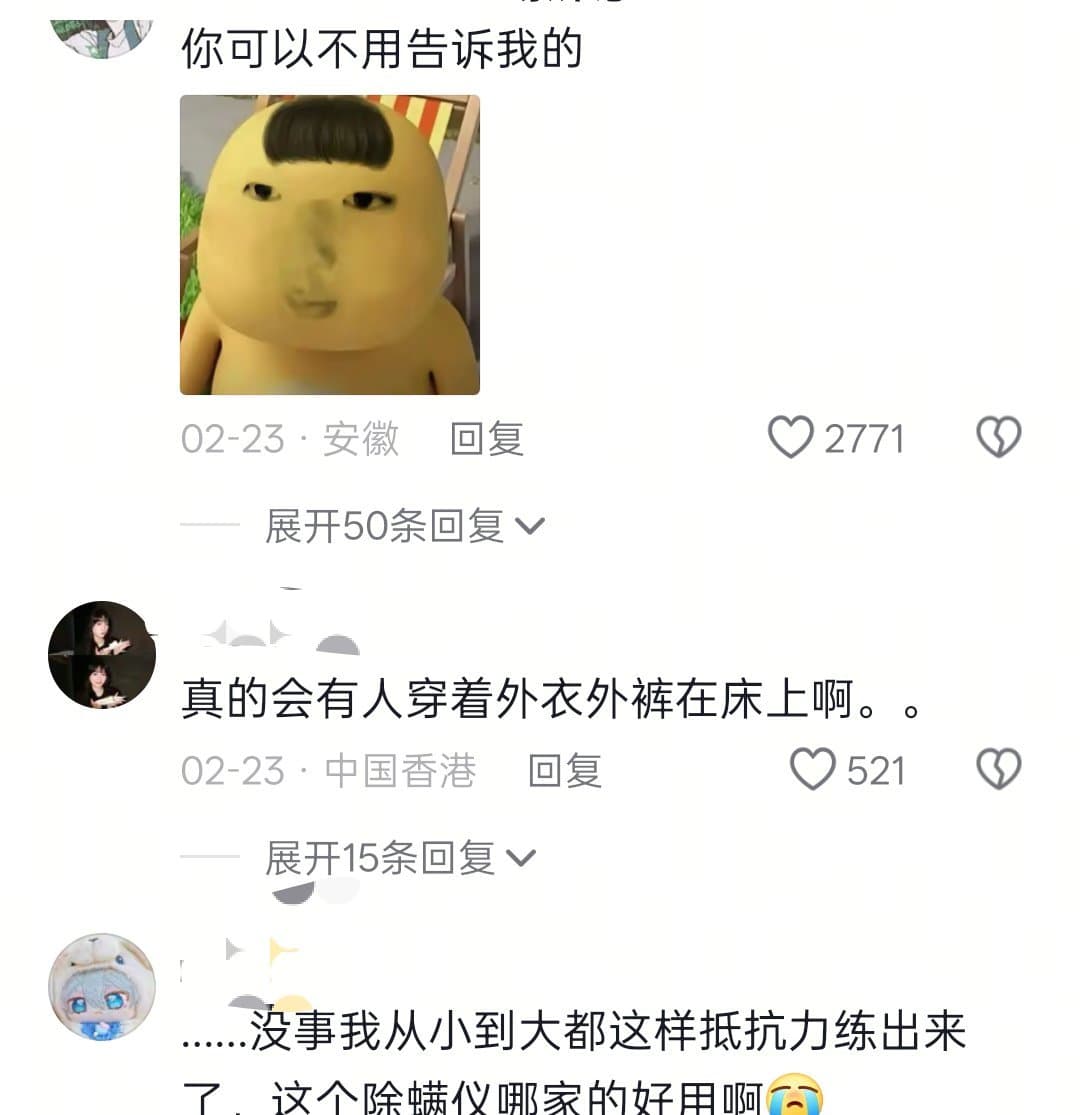Expand the 15 replies
Screen dimensions: 1080x1115
pos(400,858)
